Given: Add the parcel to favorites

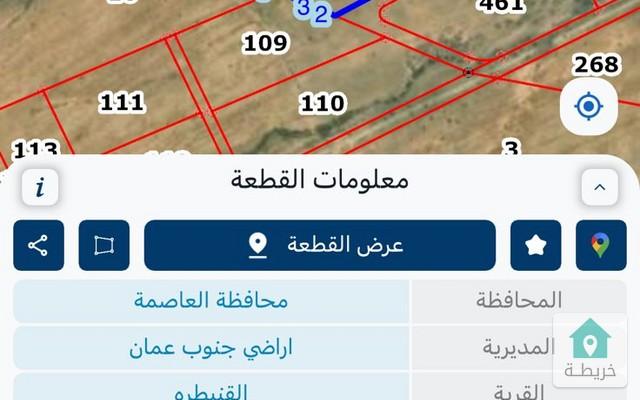Looking at the screenshot, I should click(535, 245).
